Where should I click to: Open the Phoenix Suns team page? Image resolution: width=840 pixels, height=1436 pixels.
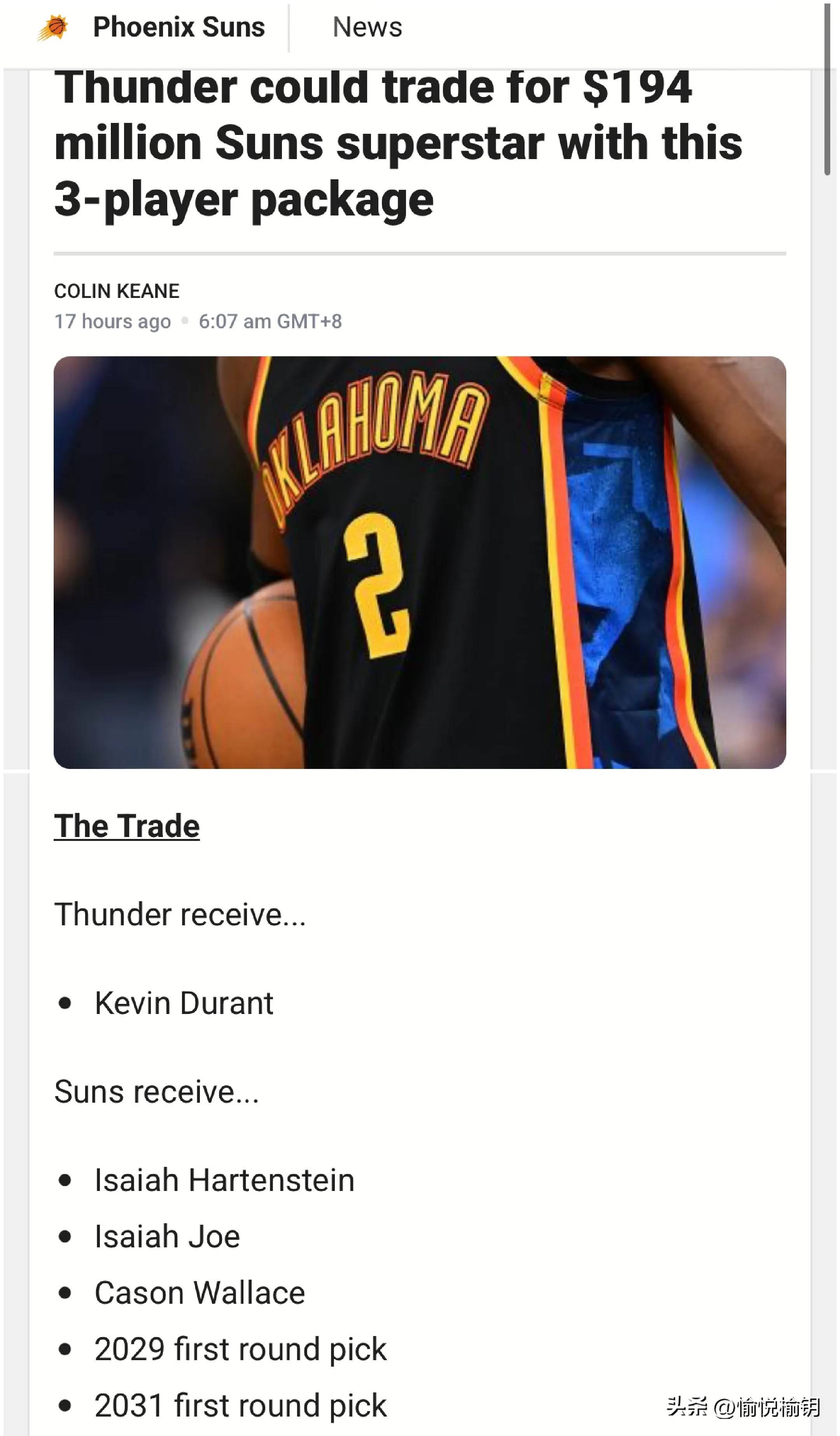(x=178, y=27)
